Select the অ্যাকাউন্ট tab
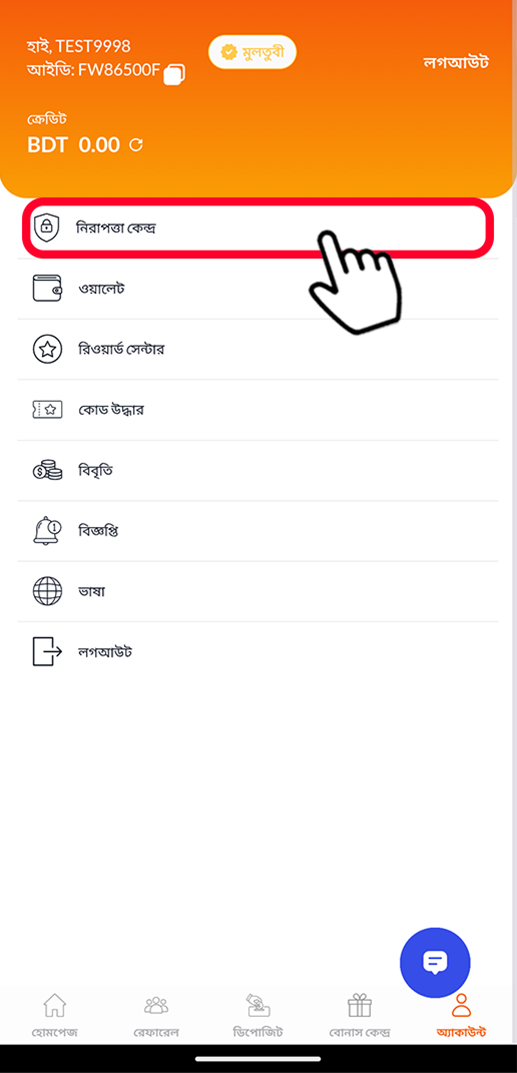The image size is (517, 1073). point(462,1016)
